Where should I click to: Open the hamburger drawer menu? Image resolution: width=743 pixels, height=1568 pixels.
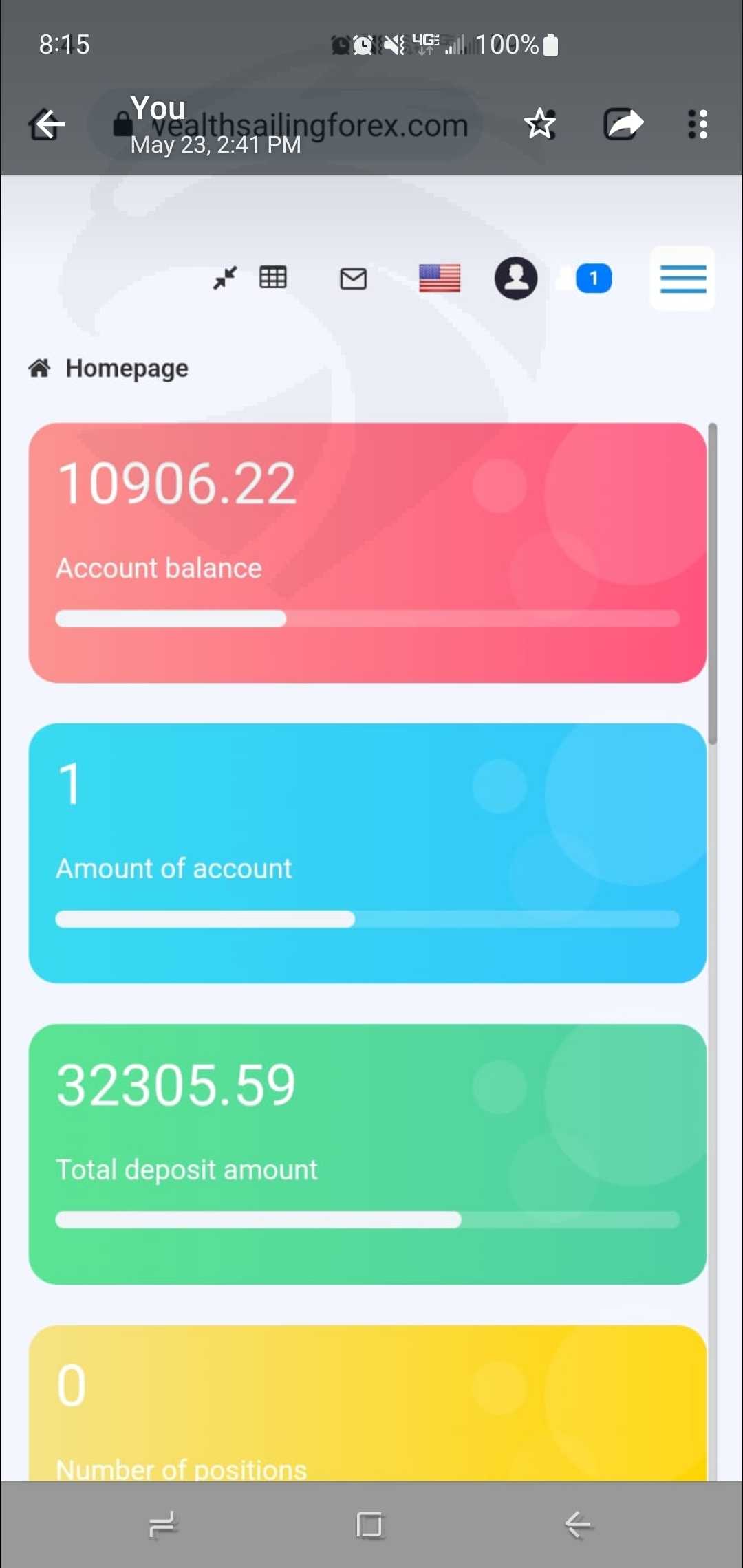pyautogui.click(x=682, y=279)
